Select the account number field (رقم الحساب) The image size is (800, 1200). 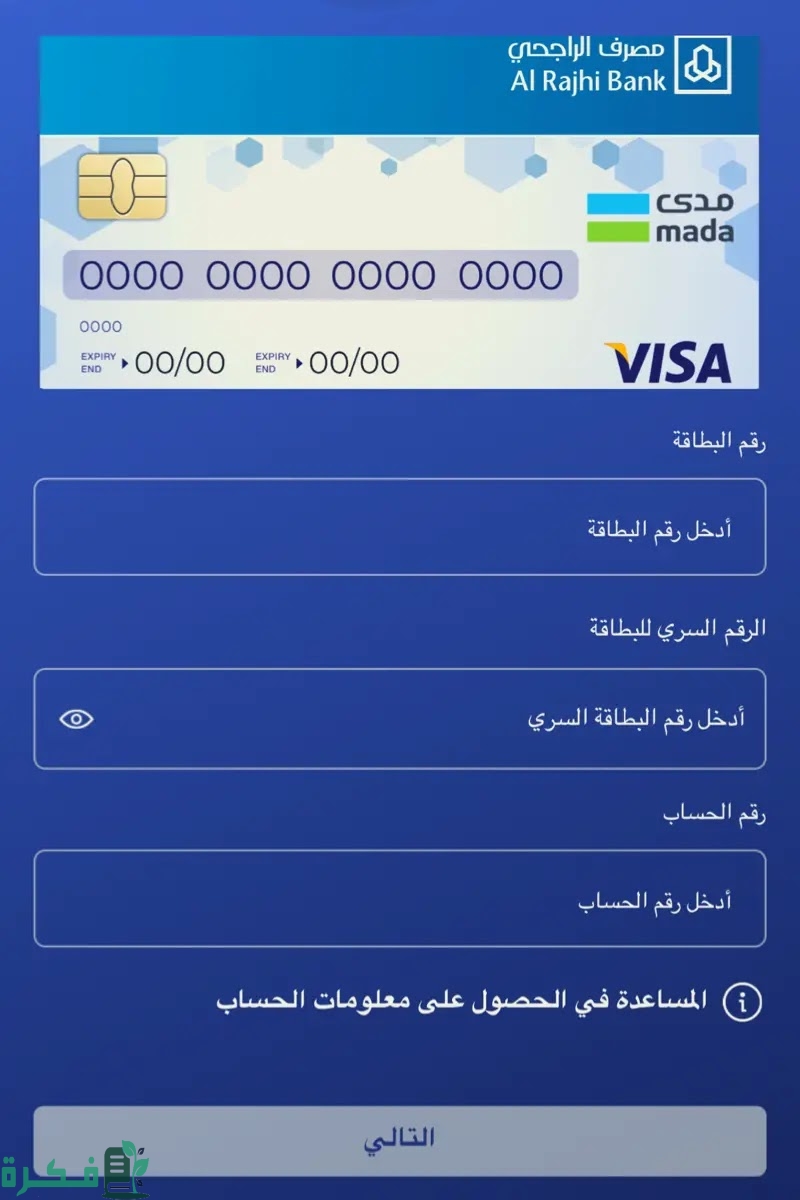pos(400,899)
